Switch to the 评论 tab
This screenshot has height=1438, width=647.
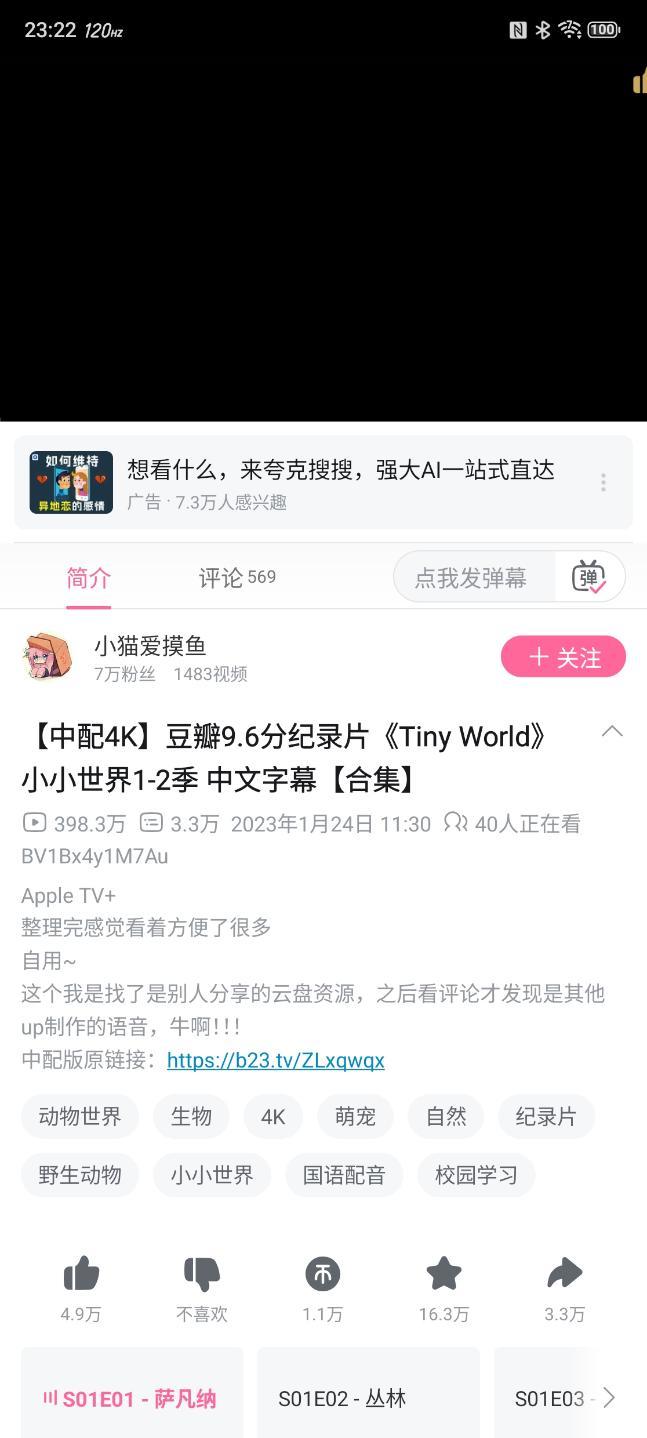click(236, 578)
